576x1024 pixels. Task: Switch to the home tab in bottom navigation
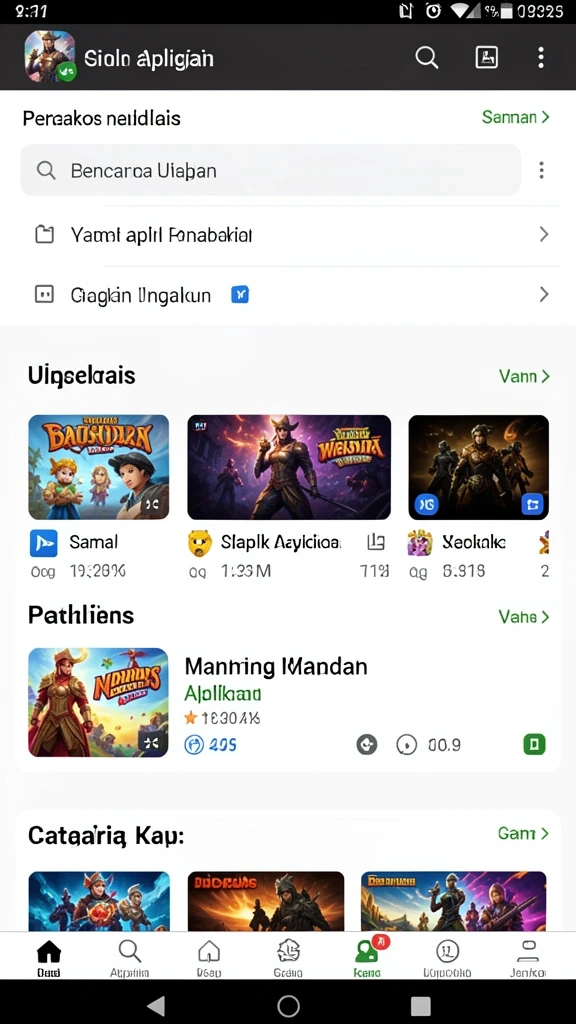[x=49, y=957]
